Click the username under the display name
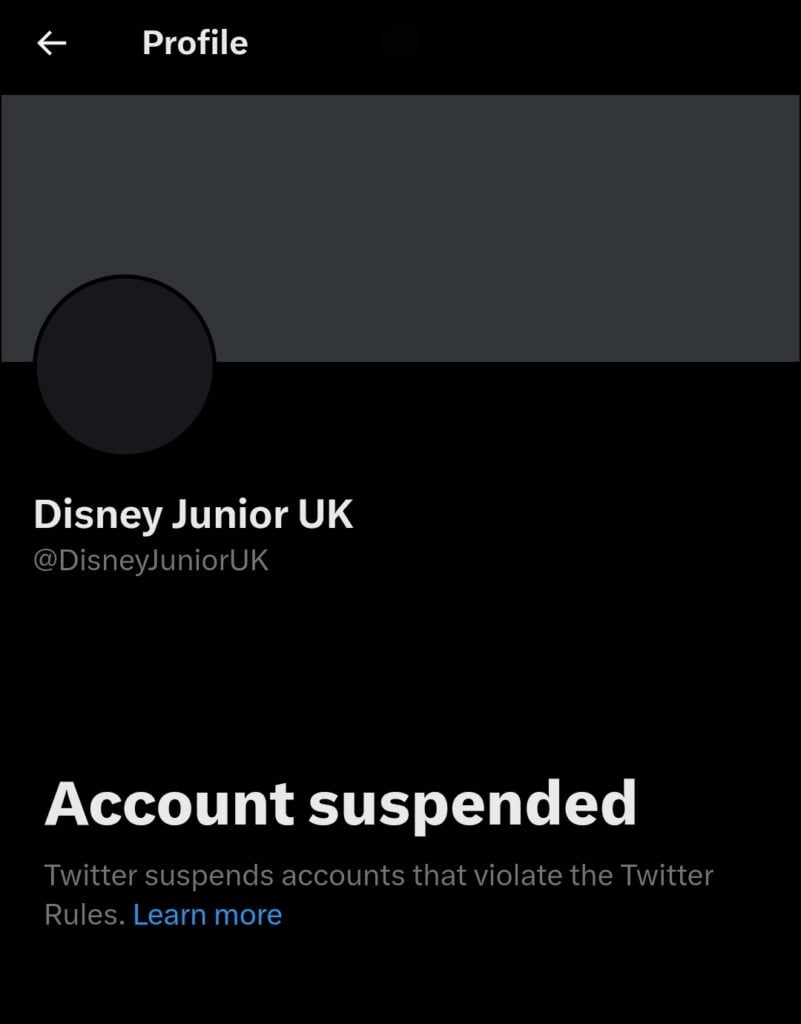Screen dimensions: 801x1024 pyautogui.click(x=152, y=560)
